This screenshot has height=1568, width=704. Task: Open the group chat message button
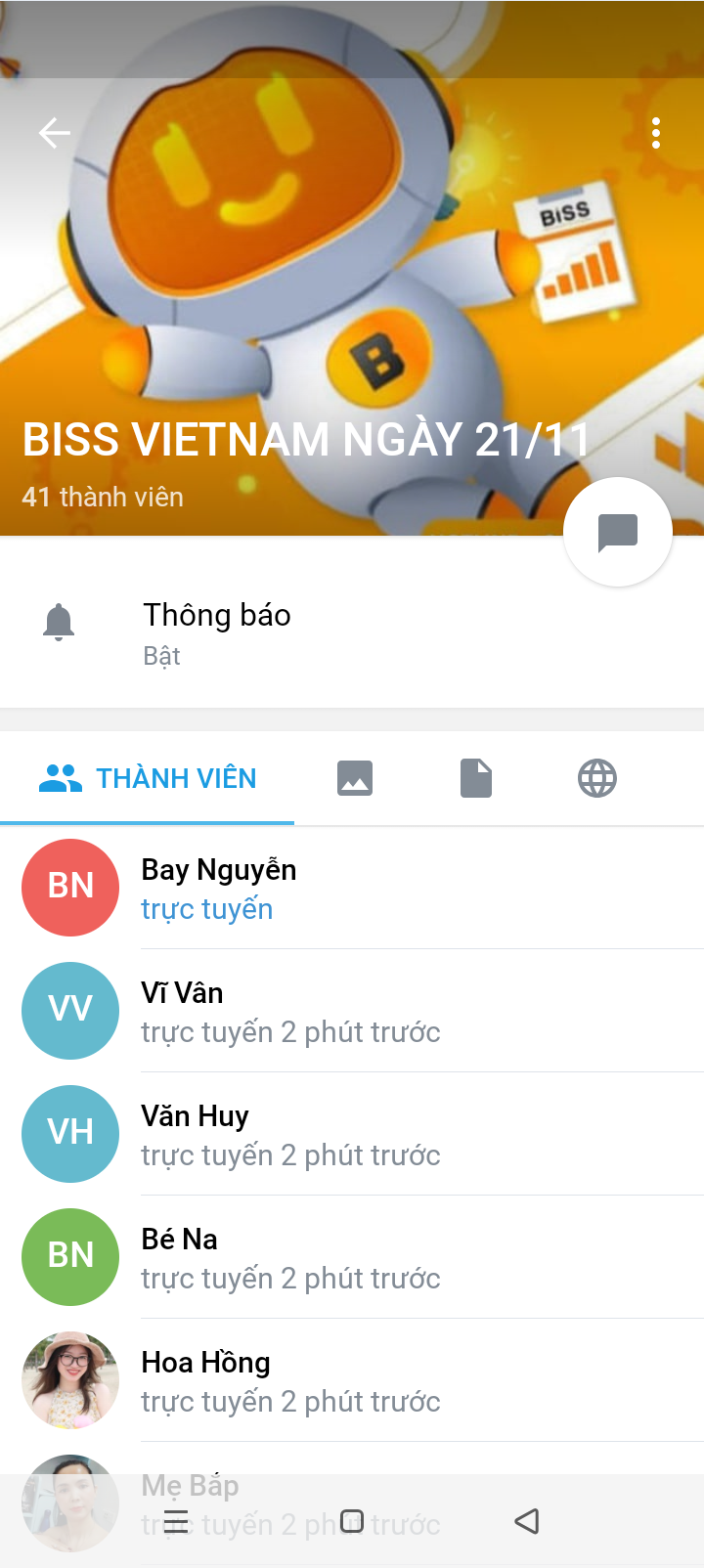point(618,532)
